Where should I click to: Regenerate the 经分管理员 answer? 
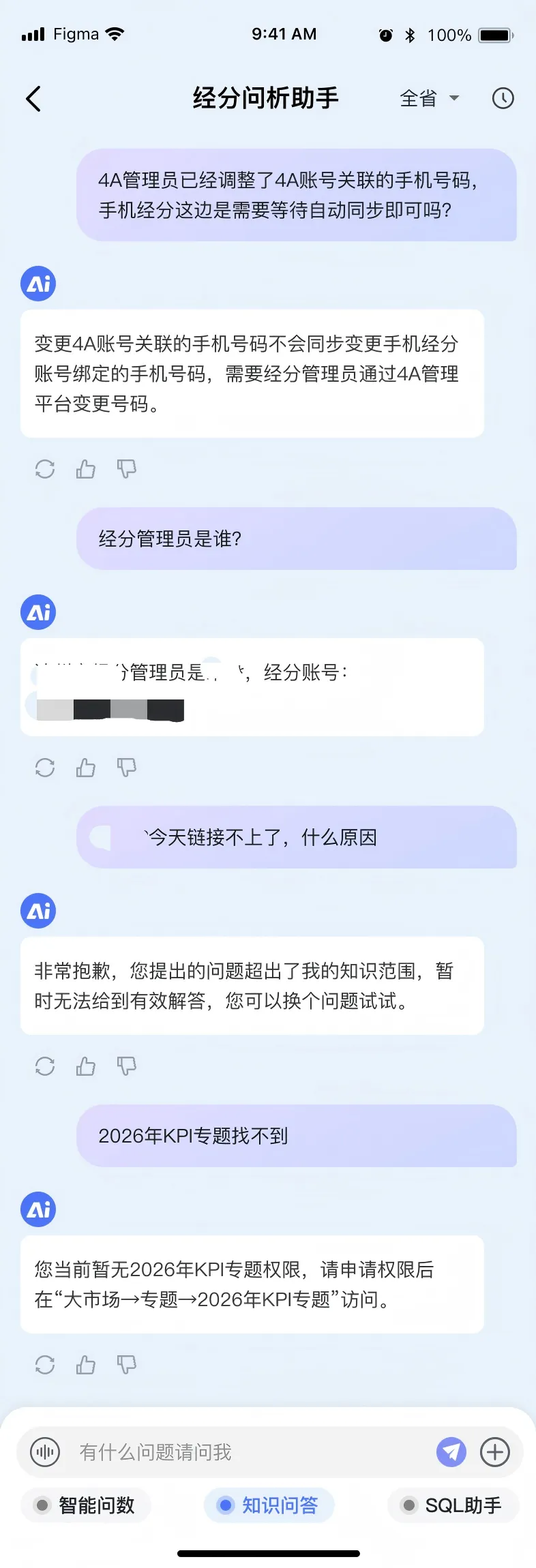tap(45, 768)
